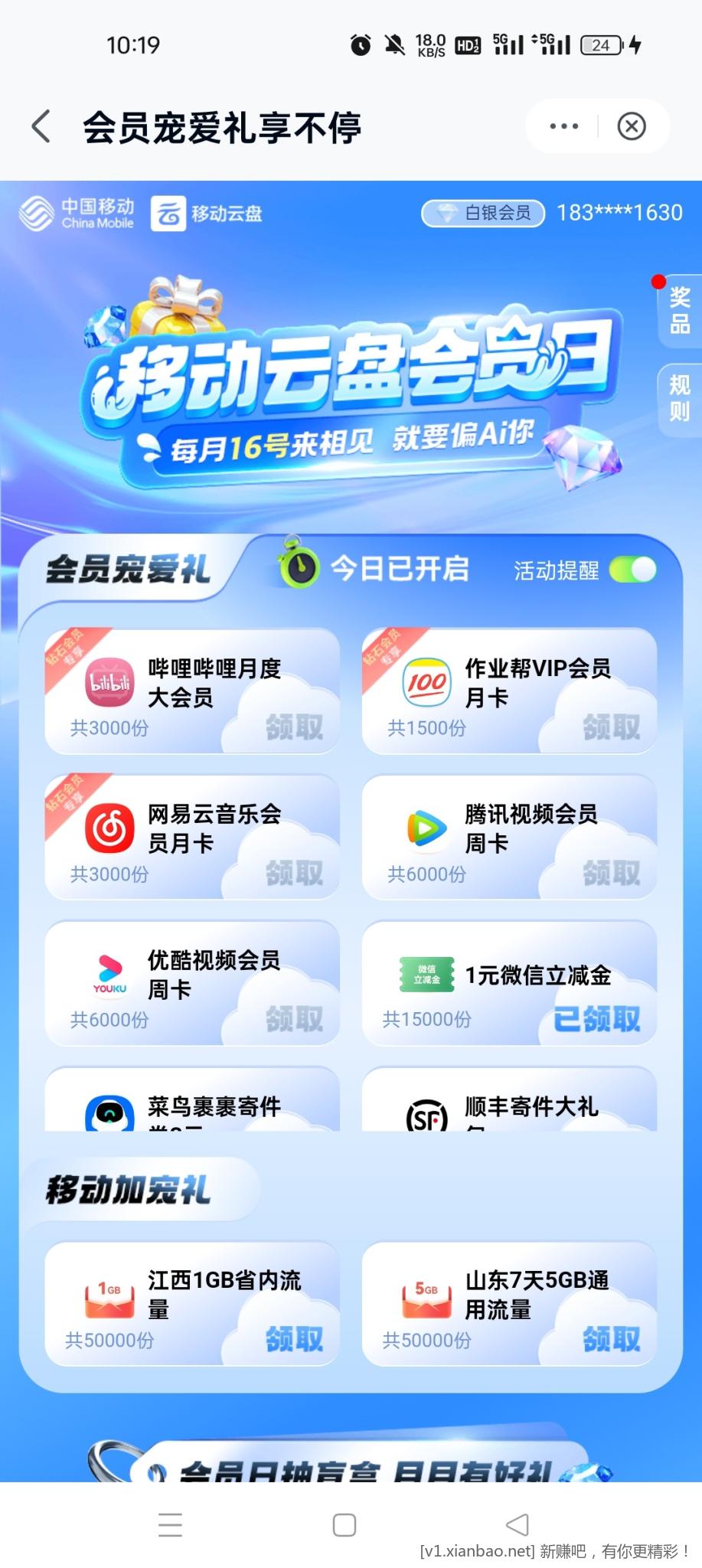Screen dimensions: 702x1568
Task: Claim the 网易云音乐会员月卡 reward
Action: [294, 873]
